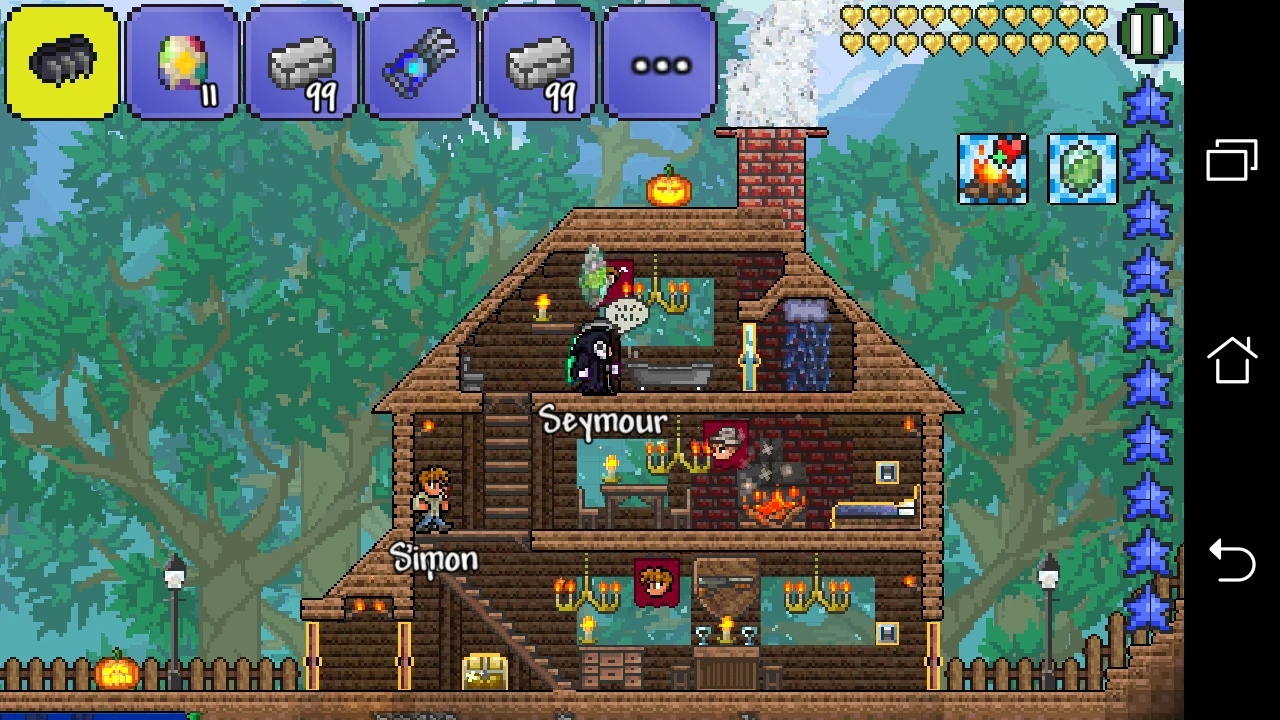Open the recent apps view

[x=1231, y=160]
